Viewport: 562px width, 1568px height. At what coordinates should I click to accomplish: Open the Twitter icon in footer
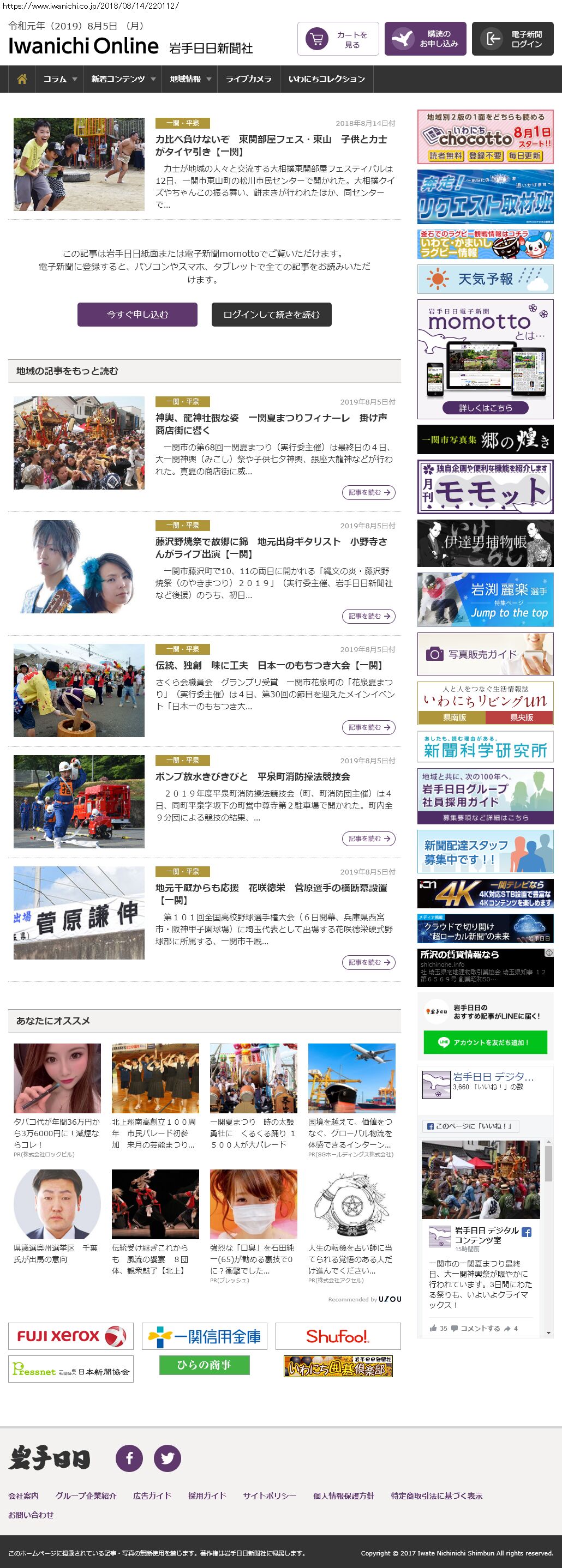point(167,1458)
